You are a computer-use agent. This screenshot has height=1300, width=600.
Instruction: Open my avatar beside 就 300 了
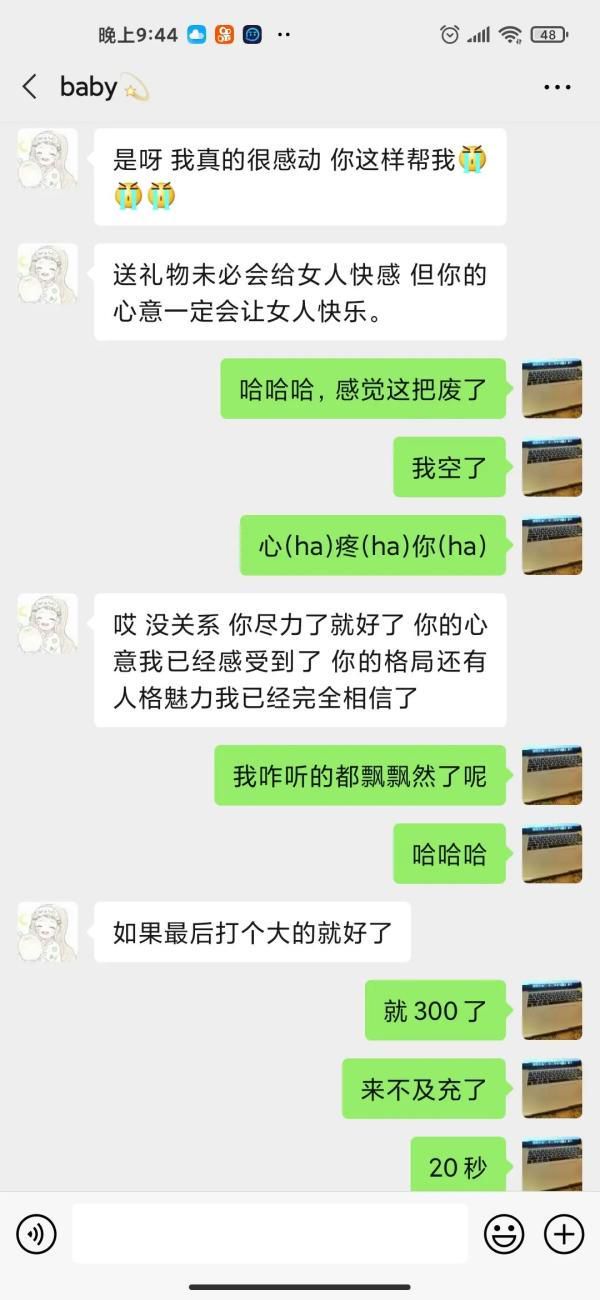point(552,1010)
